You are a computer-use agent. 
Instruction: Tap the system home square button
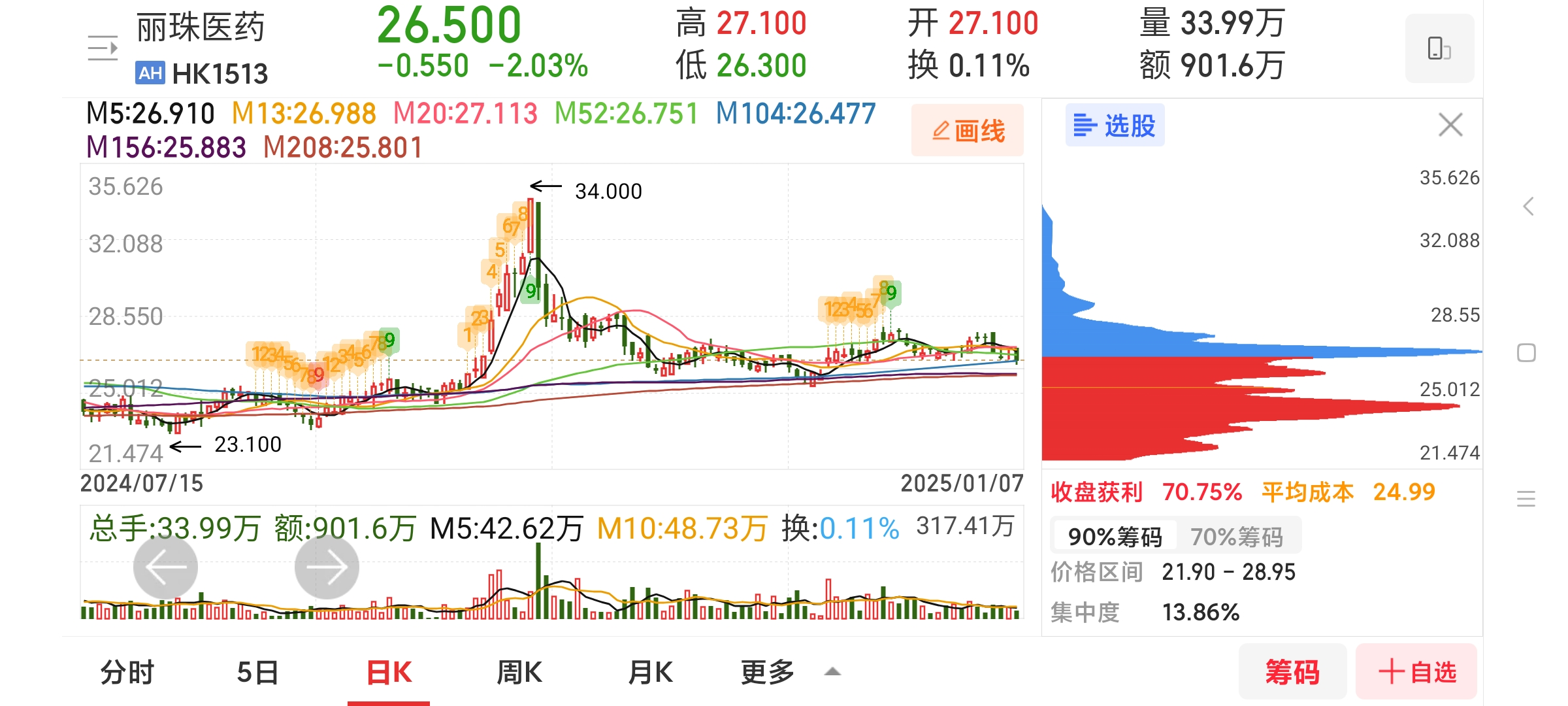1526,353
